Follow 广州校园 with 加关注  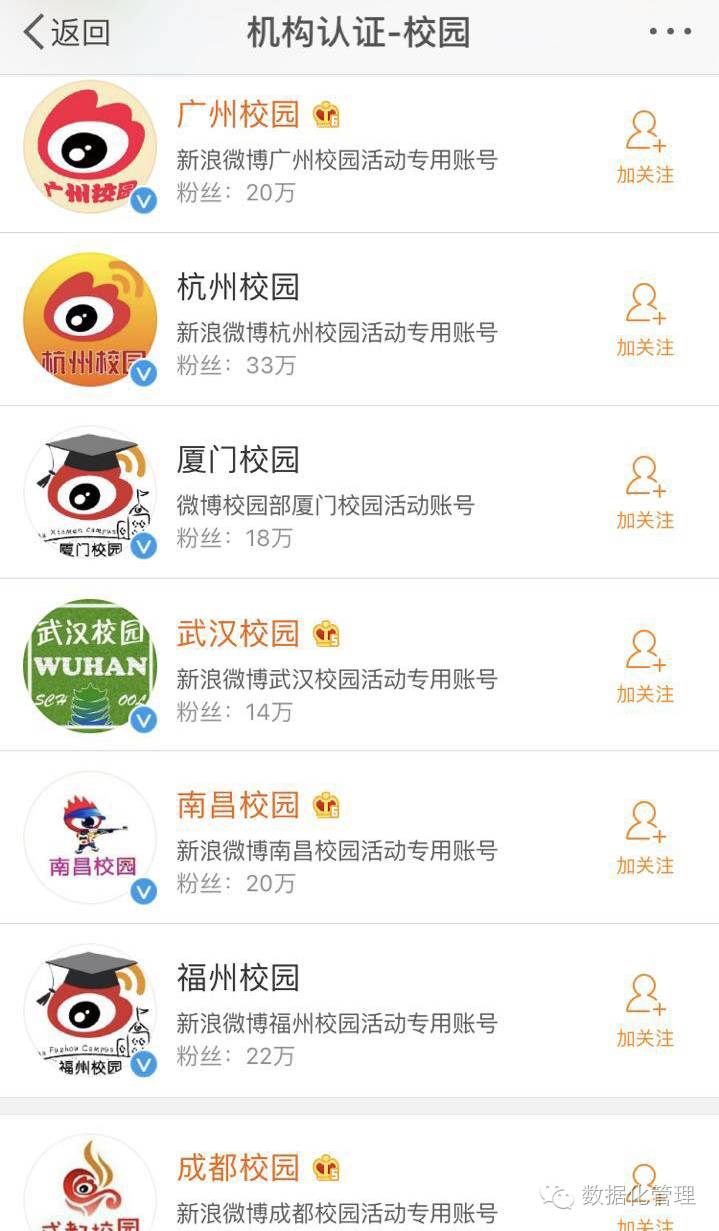[645, 148]
